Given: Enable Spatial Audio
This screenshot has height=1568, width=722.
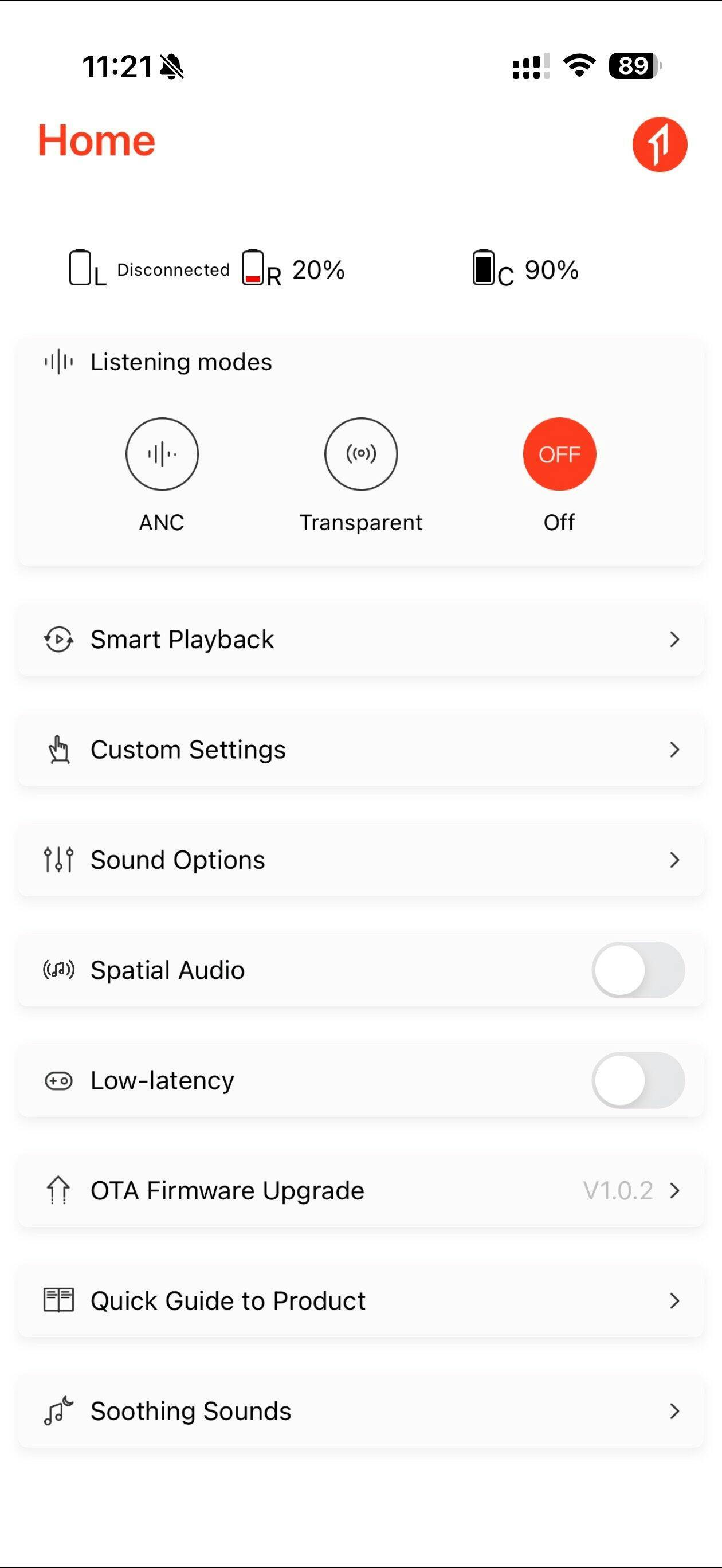Looking at the screenshot, I should pyautogui.click(x=637, y=970).
